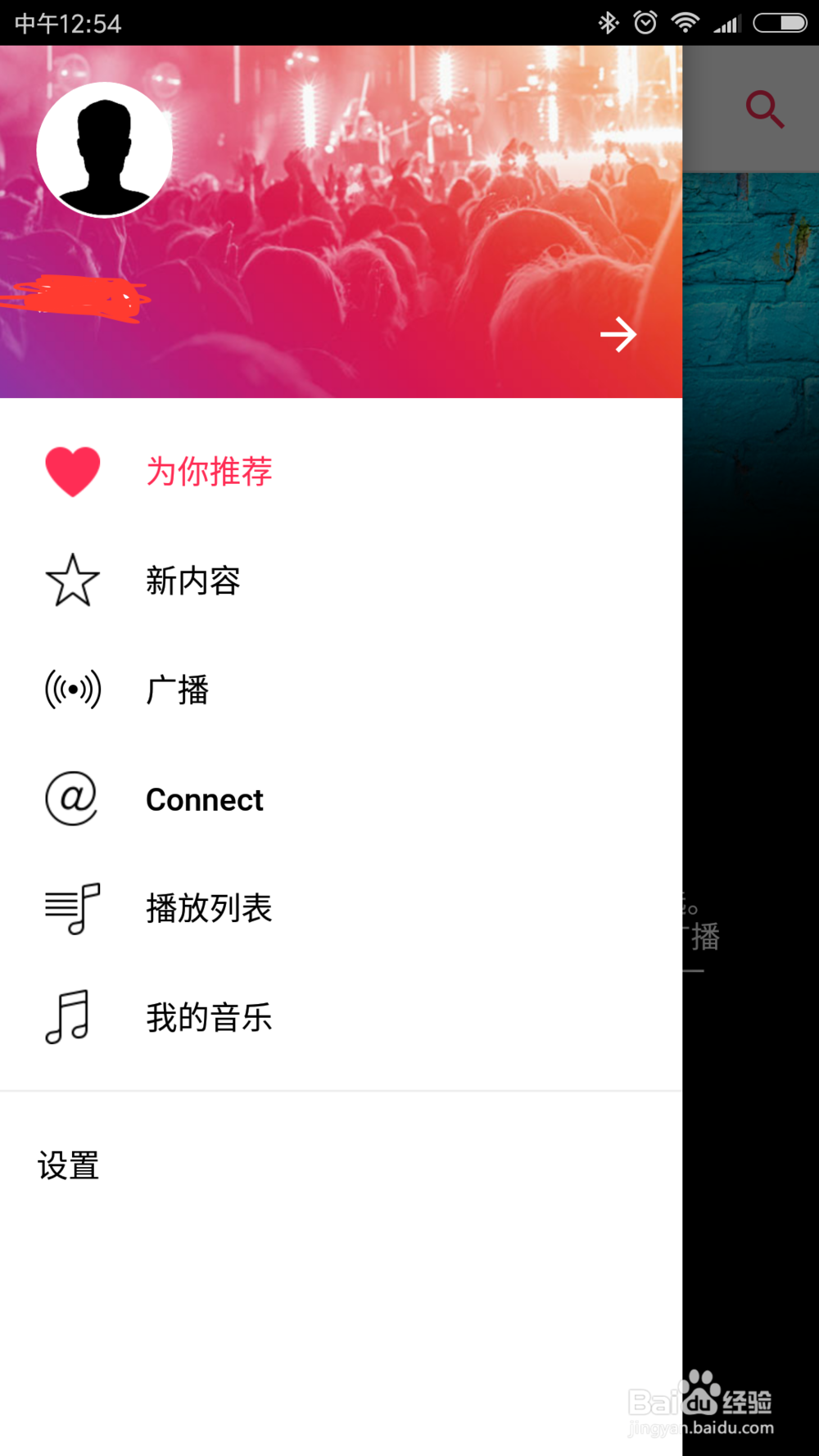Viewport: 819px width, 1456px height.
Task: Click the Wi-Fi indicator in status bar
Action: tap(686, 22)
